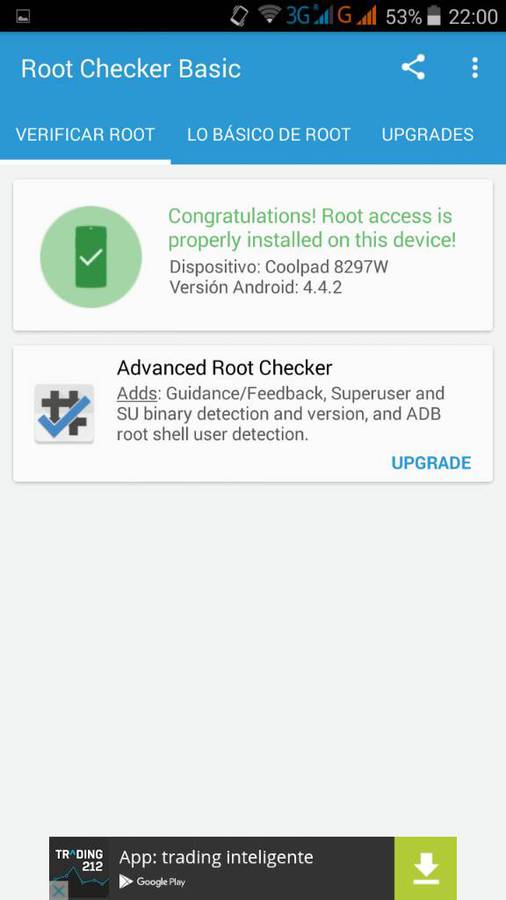Download the Trading 212 app from the ad

click(x=425, y=868)
